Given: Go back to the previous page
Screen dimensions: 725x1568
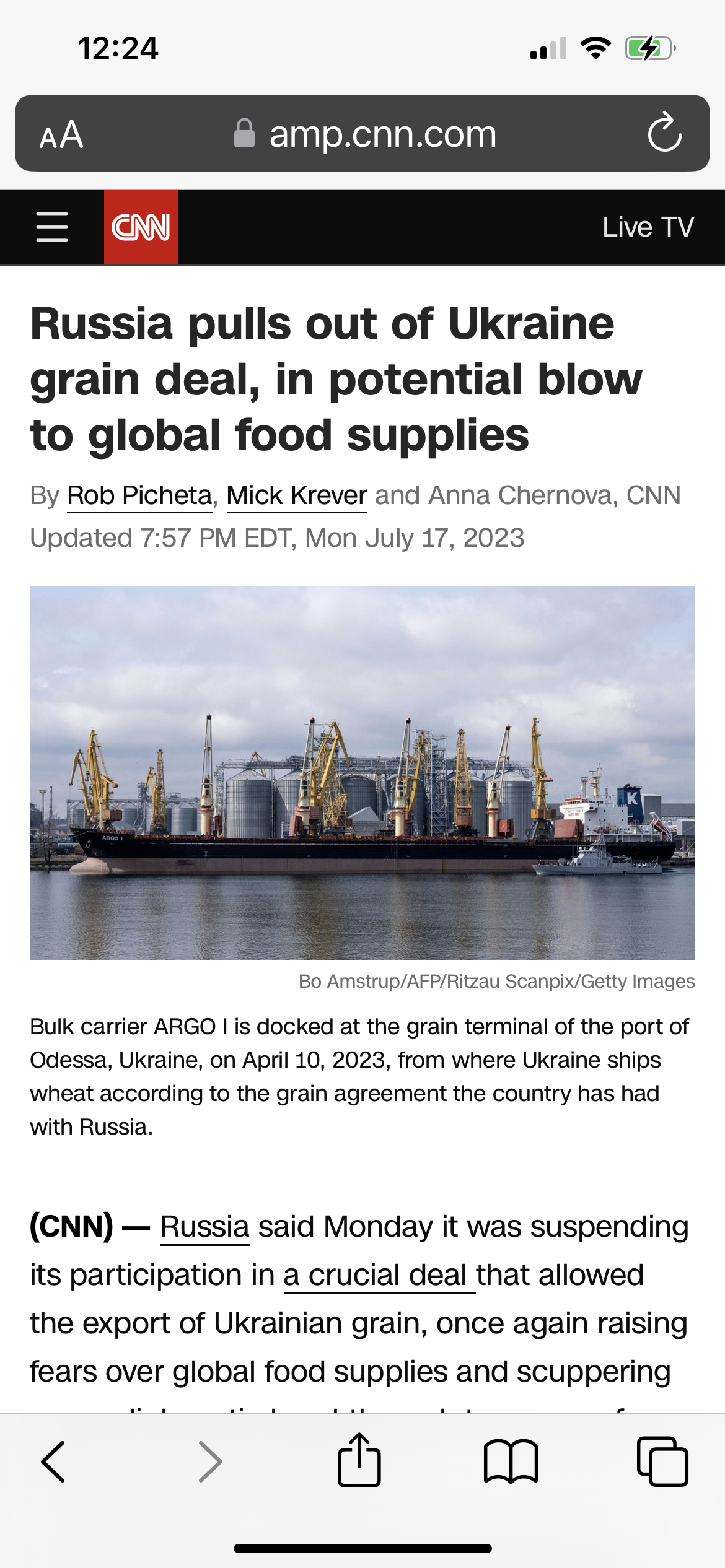Looking at the screenshot, I should (x=53, y=1461).
